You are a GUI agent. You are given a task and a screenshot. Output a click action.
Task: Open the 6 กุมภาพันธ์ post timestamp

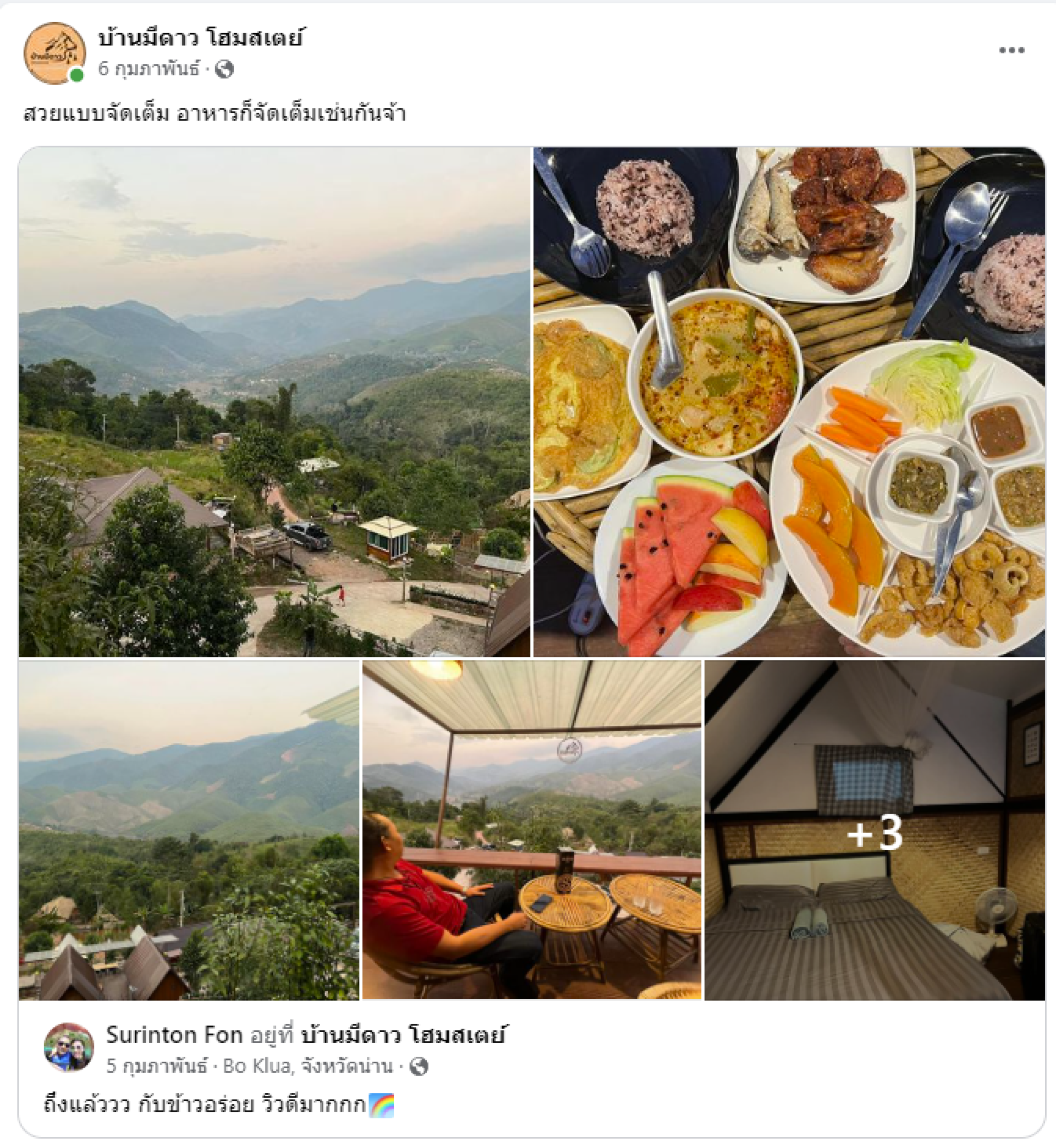click(148, 69)
